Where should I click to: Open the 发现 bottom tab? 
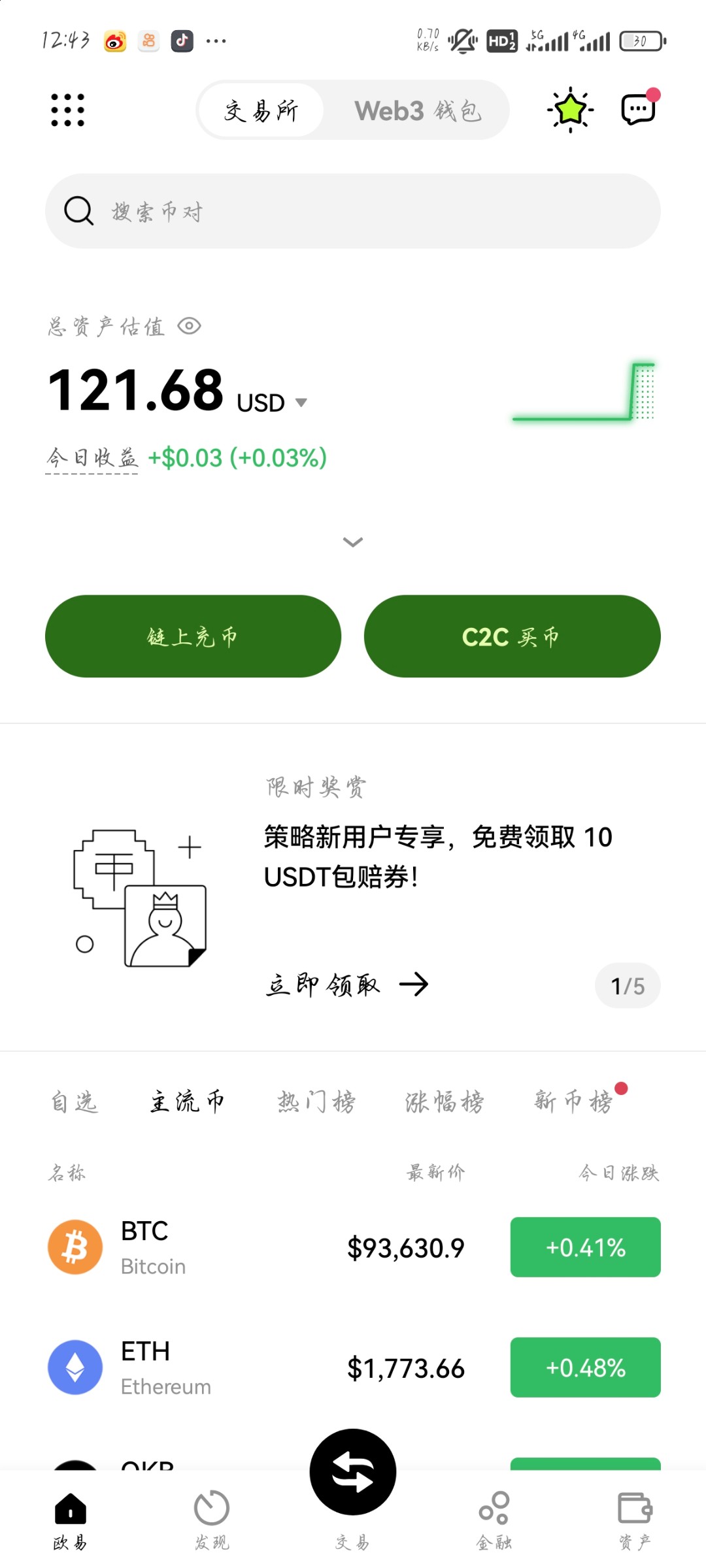(212, 1520)
